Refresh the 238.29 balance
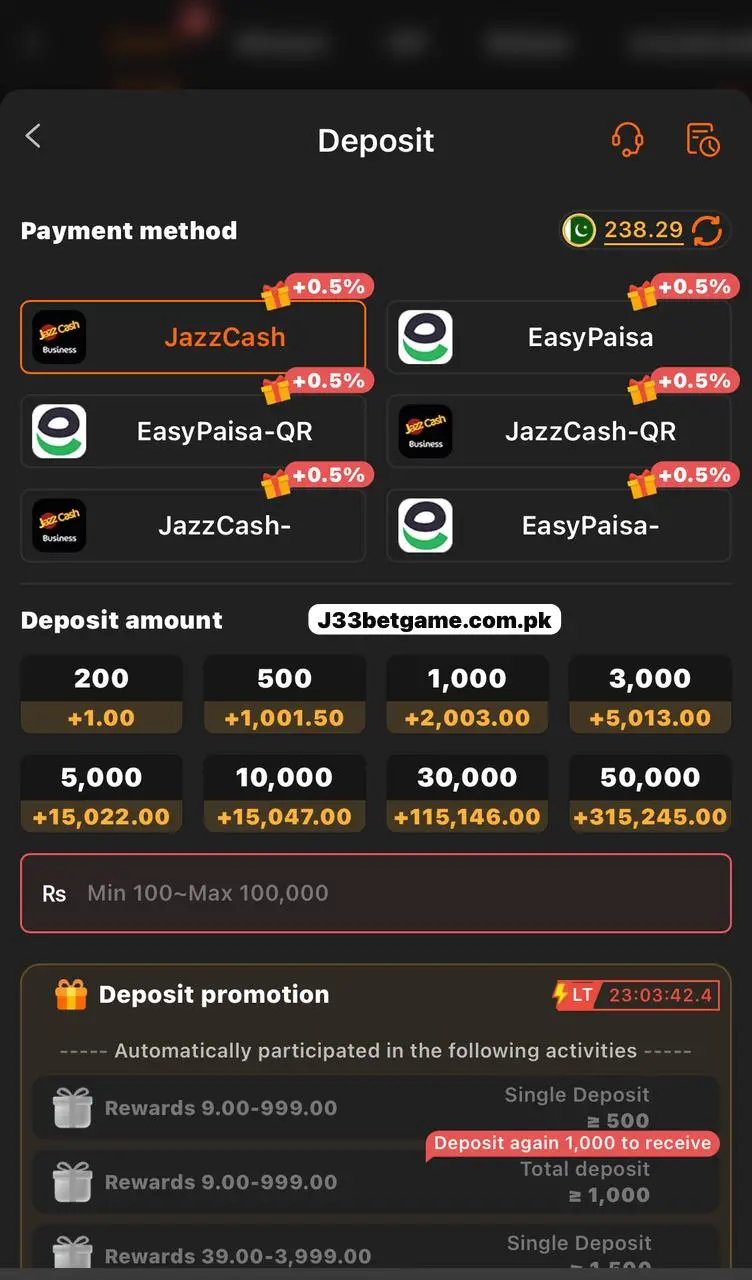 coord(706,231)
